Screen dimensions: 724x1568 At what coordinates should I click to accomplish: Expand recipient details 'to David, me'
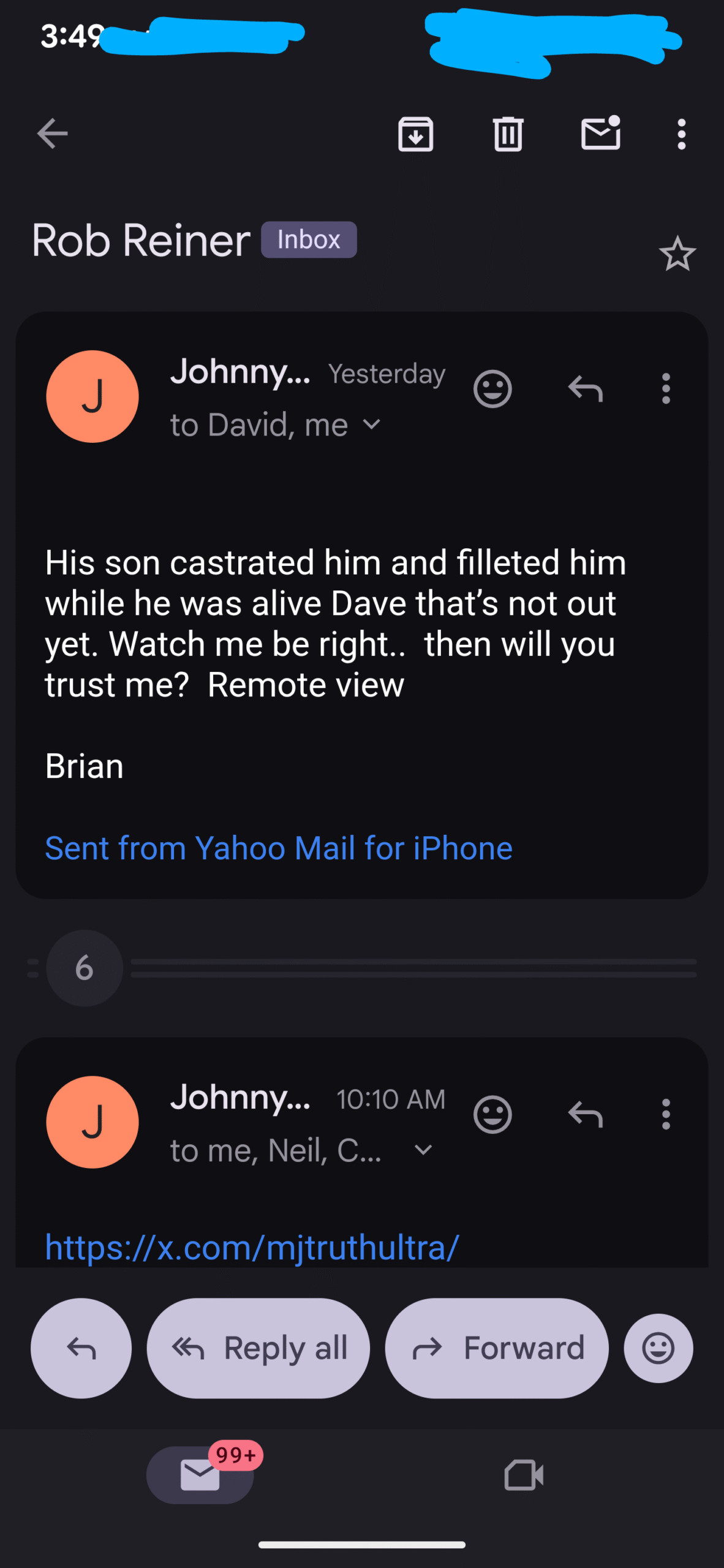tap(371, 424)
